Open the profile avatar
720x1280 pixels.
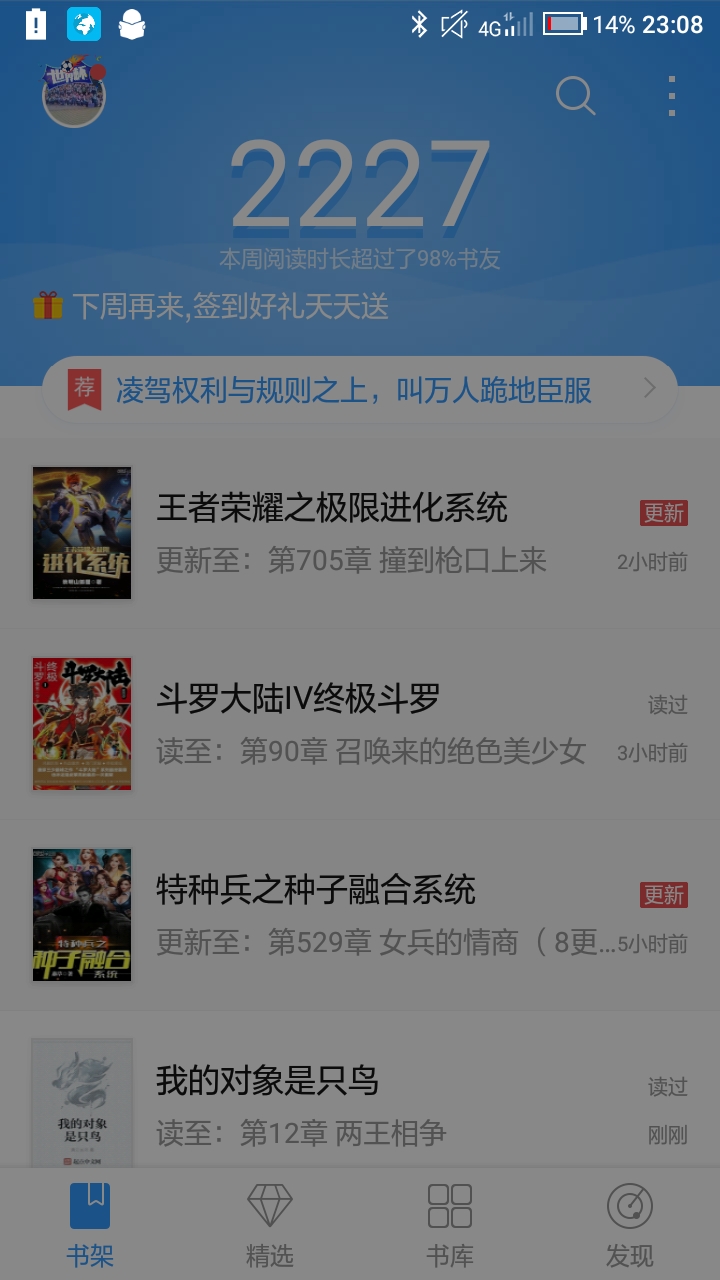coord(74,93)
